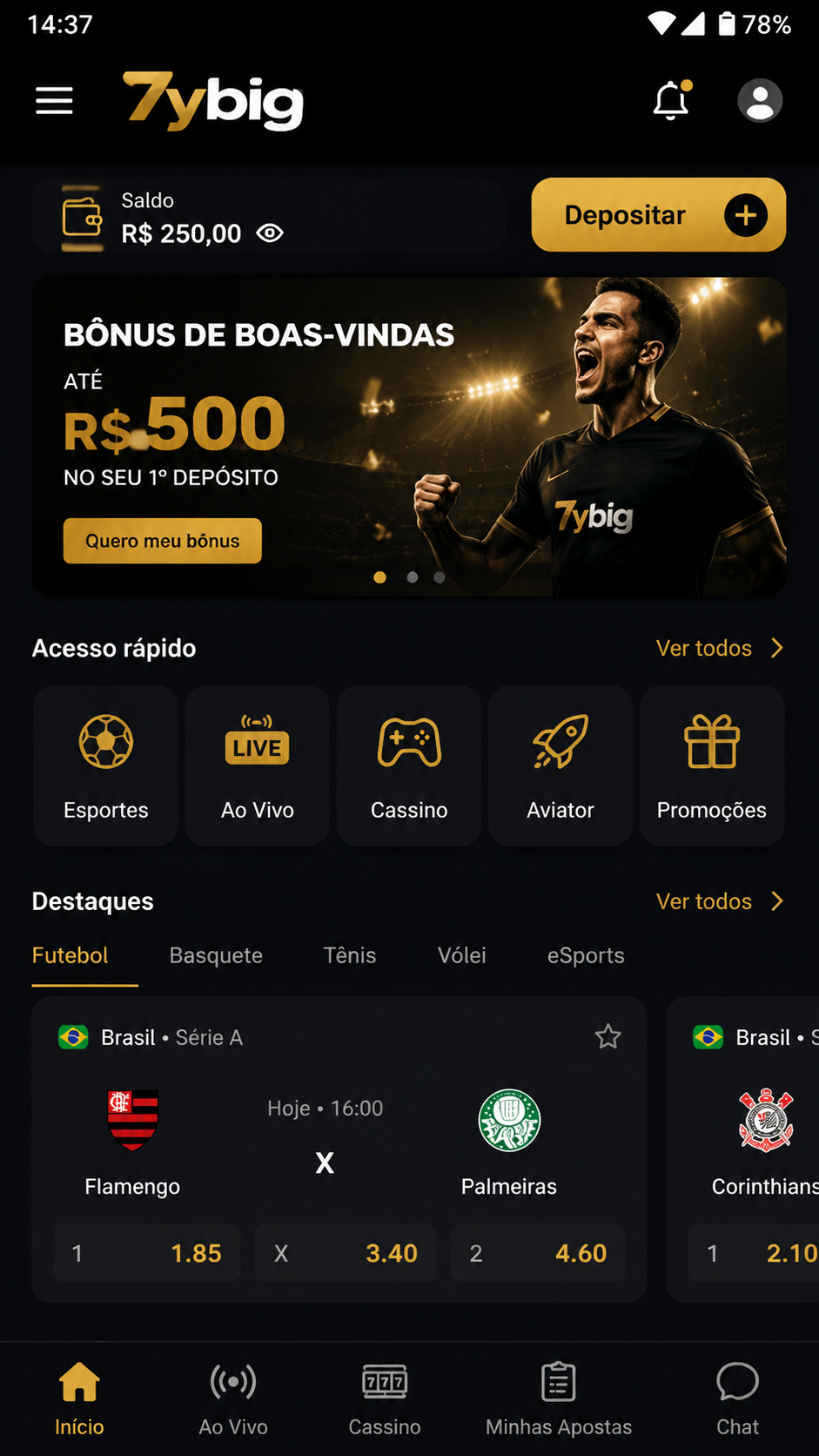Pick the draw odds 3.40
Screen dimensions: 819x1456
346,1253
